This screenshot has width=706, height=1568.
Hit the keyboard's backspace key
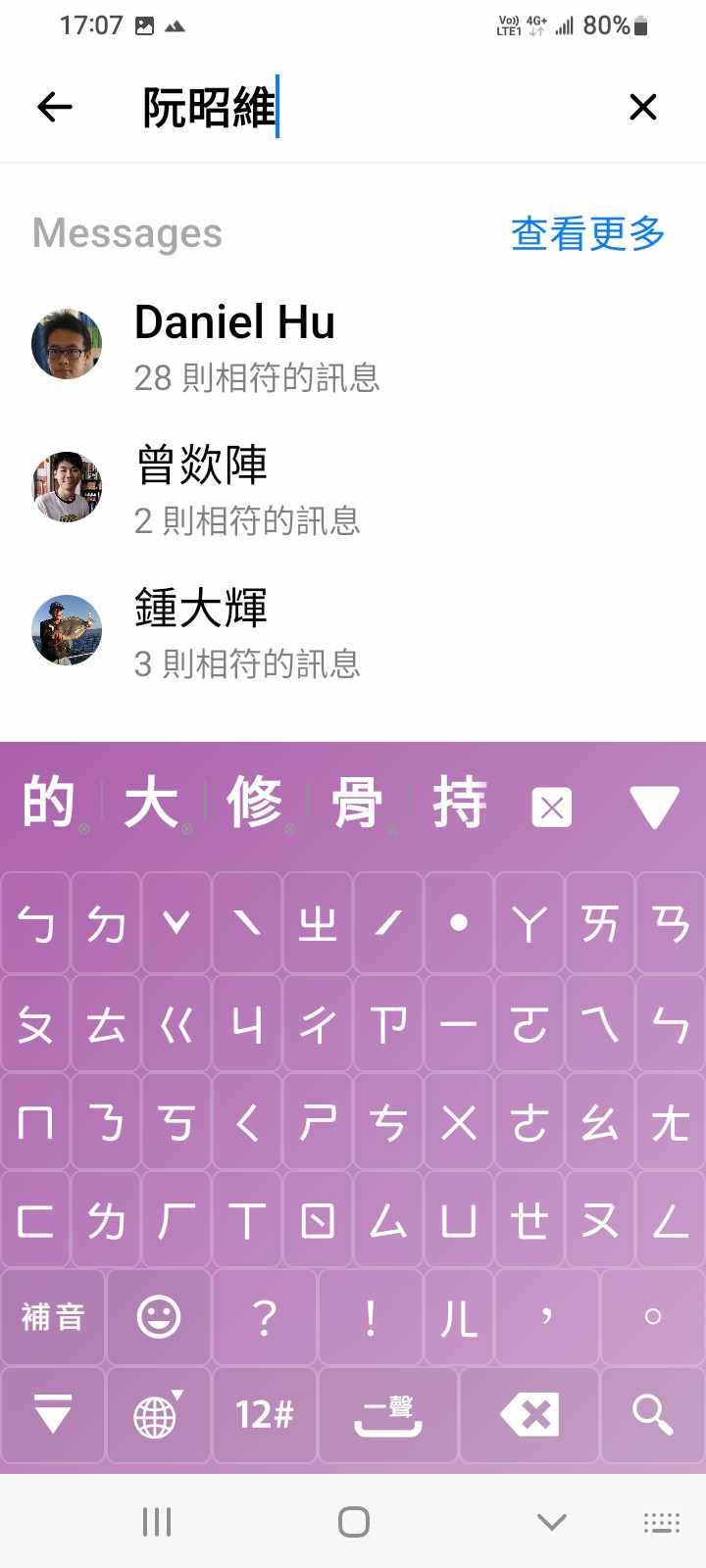[x=529, y=1415]
